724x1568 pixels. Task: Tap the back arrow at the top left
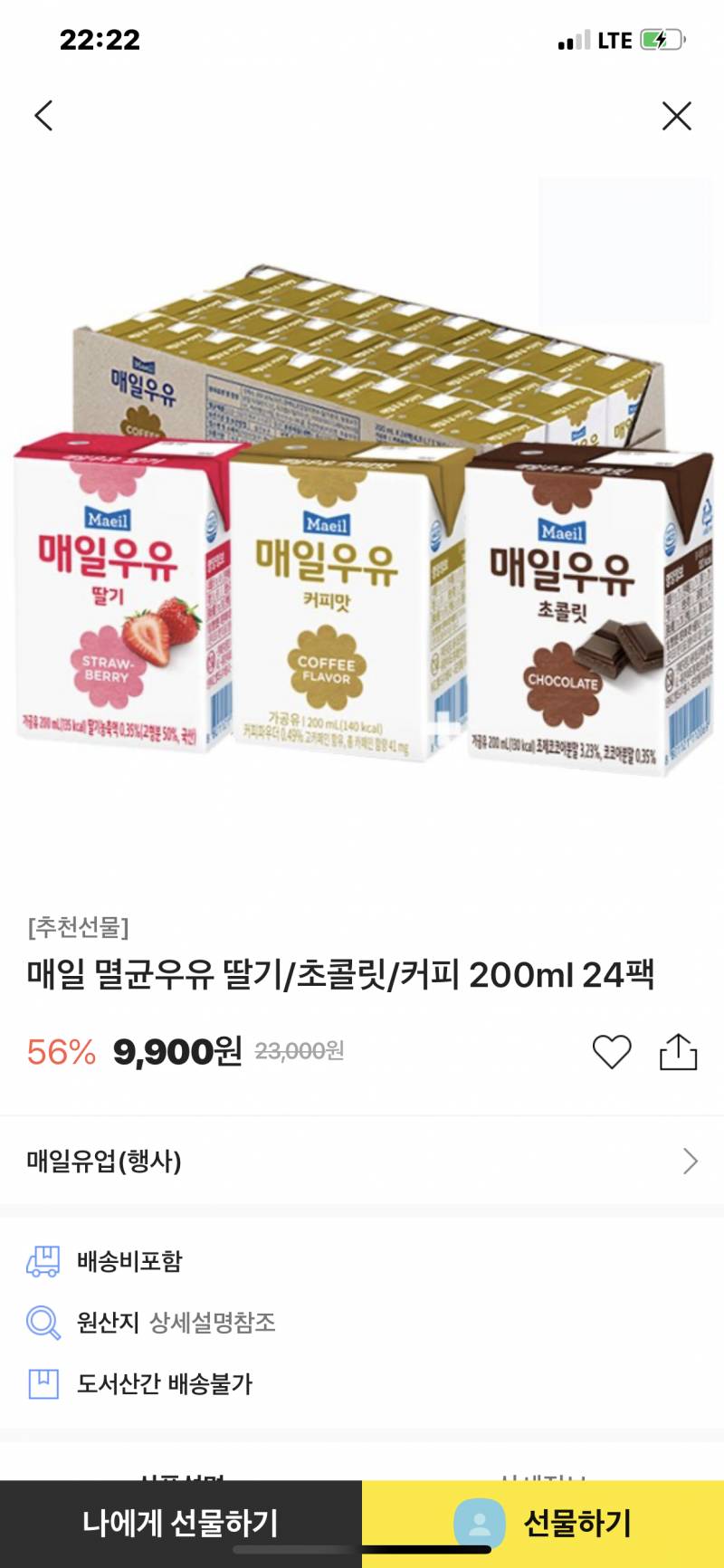click(43, 116)
